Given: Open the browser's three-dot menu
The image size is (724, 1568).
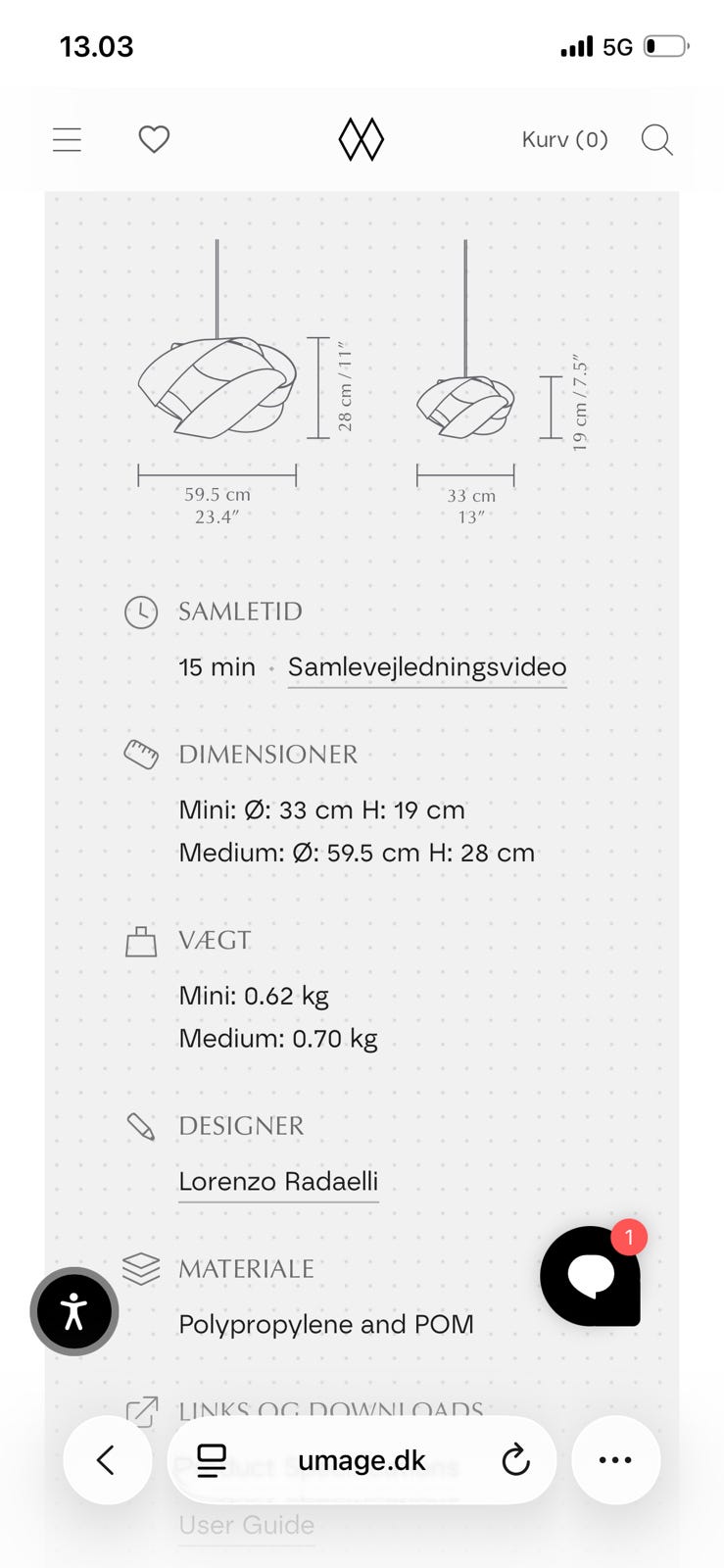Looking at the screenshot, I should pos(615,1460).
